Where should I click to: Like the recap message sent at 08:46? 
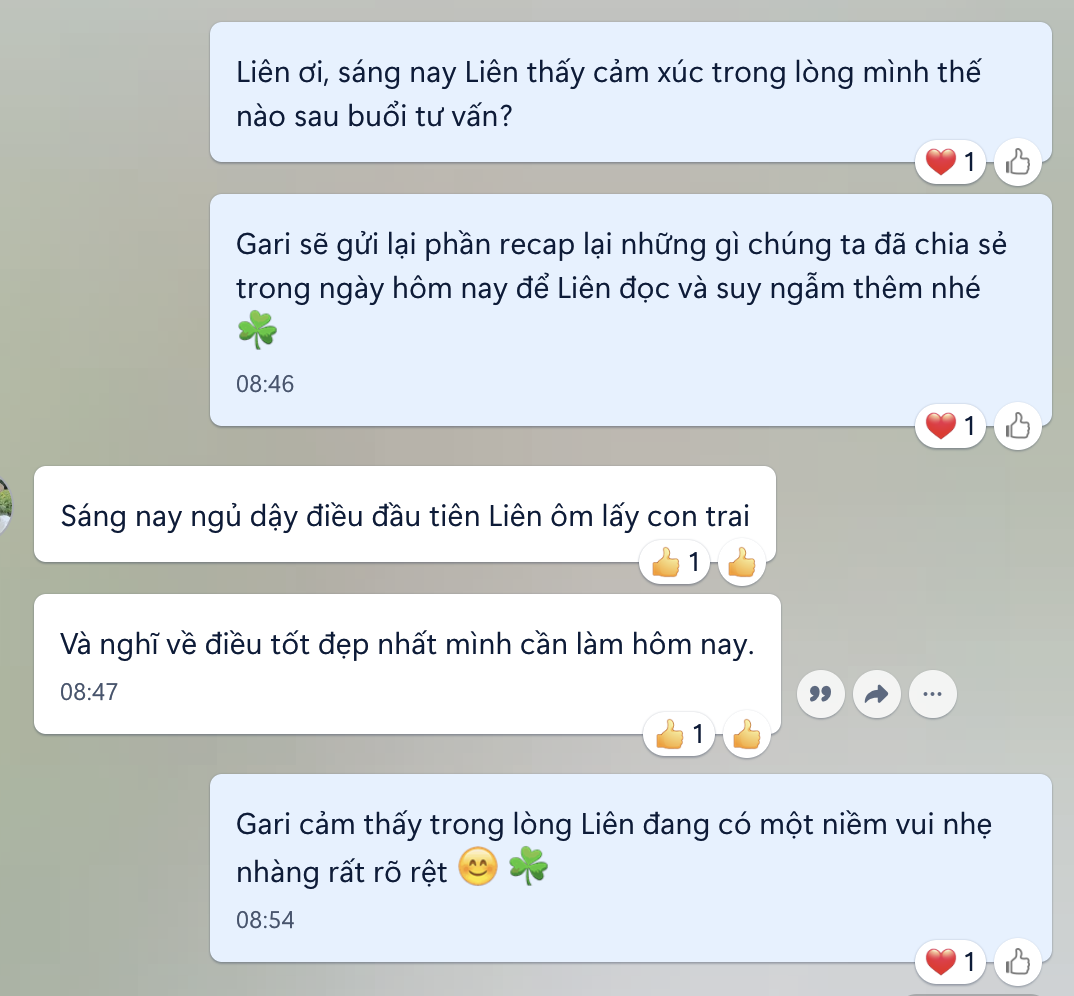pyautogui.click(x=1018, y=427)
